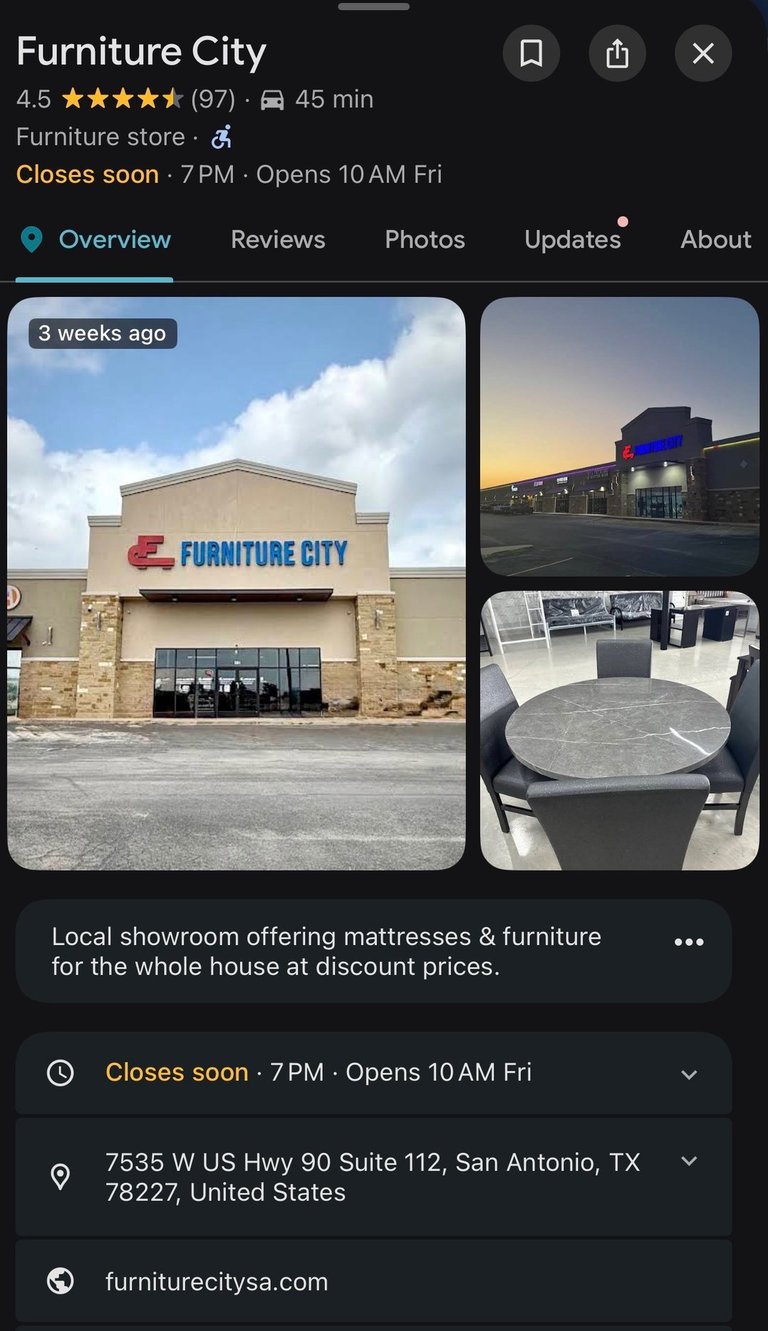Share this place listing
Viewport: 768px width, 1331px height.
point(617,54)
